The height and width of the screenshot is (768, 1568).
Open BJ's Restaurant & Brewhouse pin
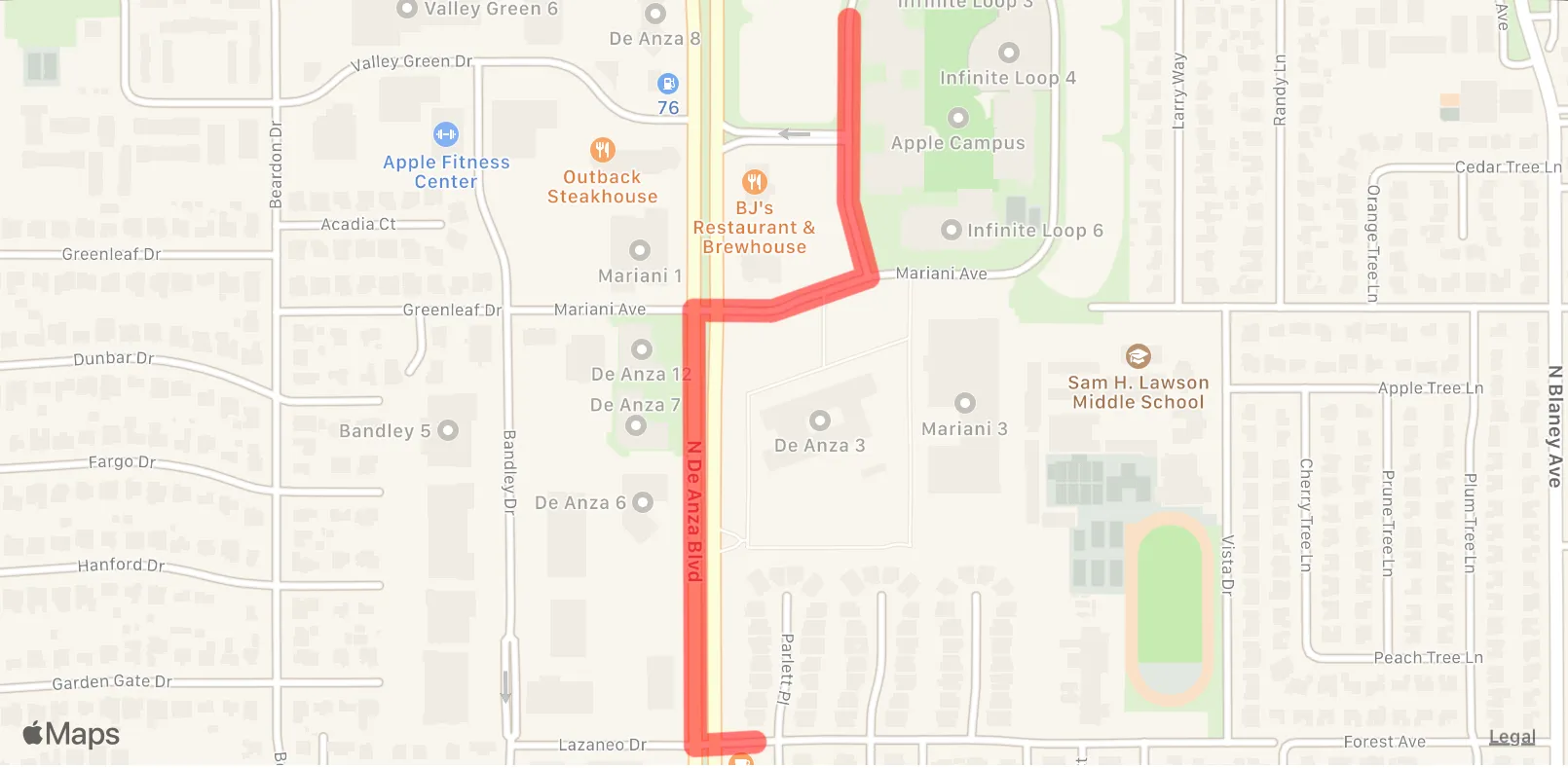755,182
